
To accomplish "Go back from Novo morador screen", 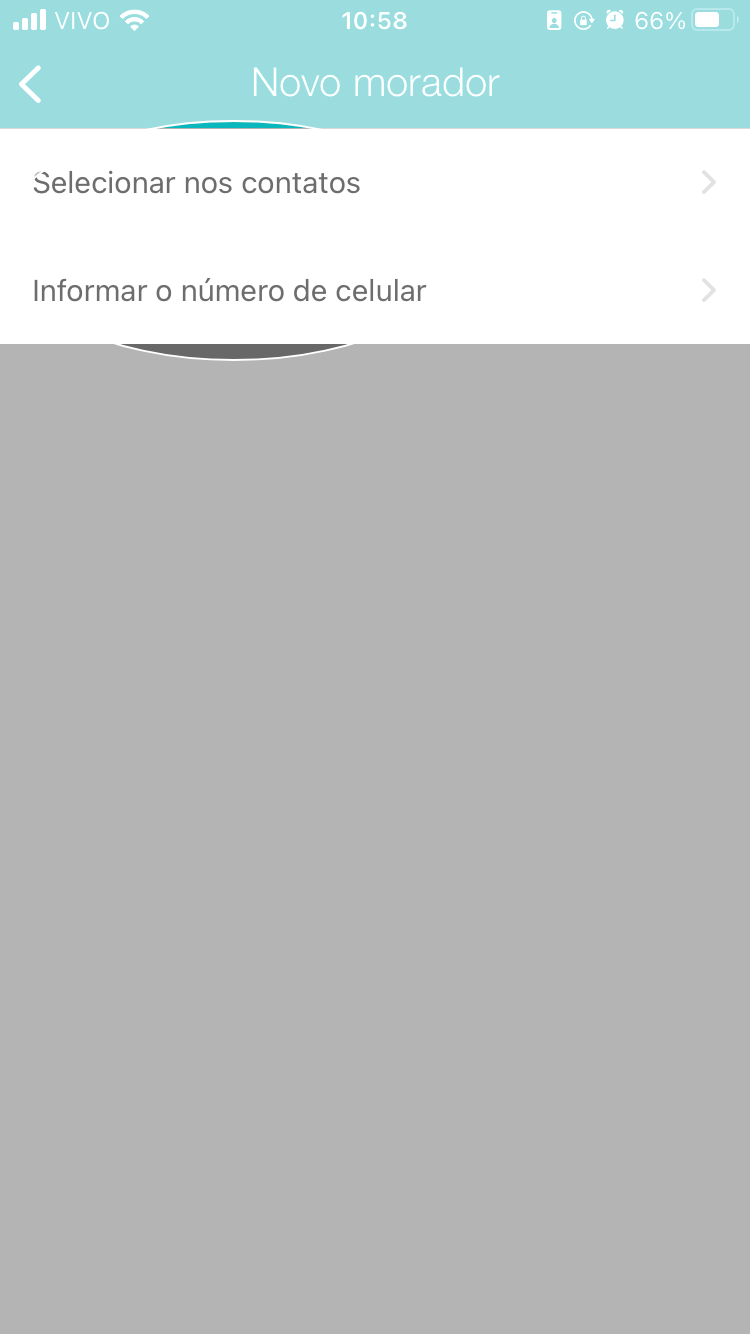I will pos(31,84).
